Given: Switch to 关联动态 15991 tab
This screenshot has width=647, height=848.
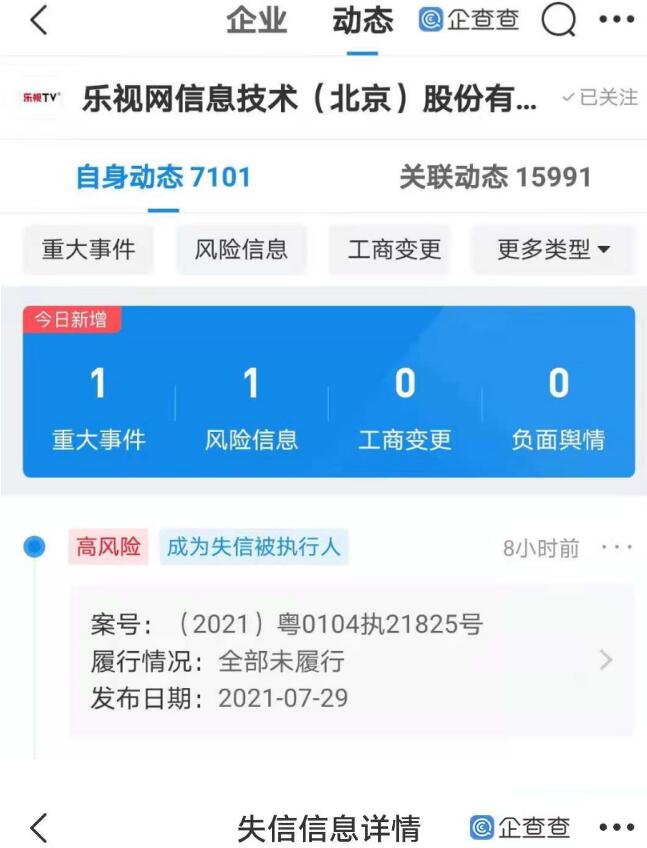Looking at the screenshot, I should click(495, 178).
